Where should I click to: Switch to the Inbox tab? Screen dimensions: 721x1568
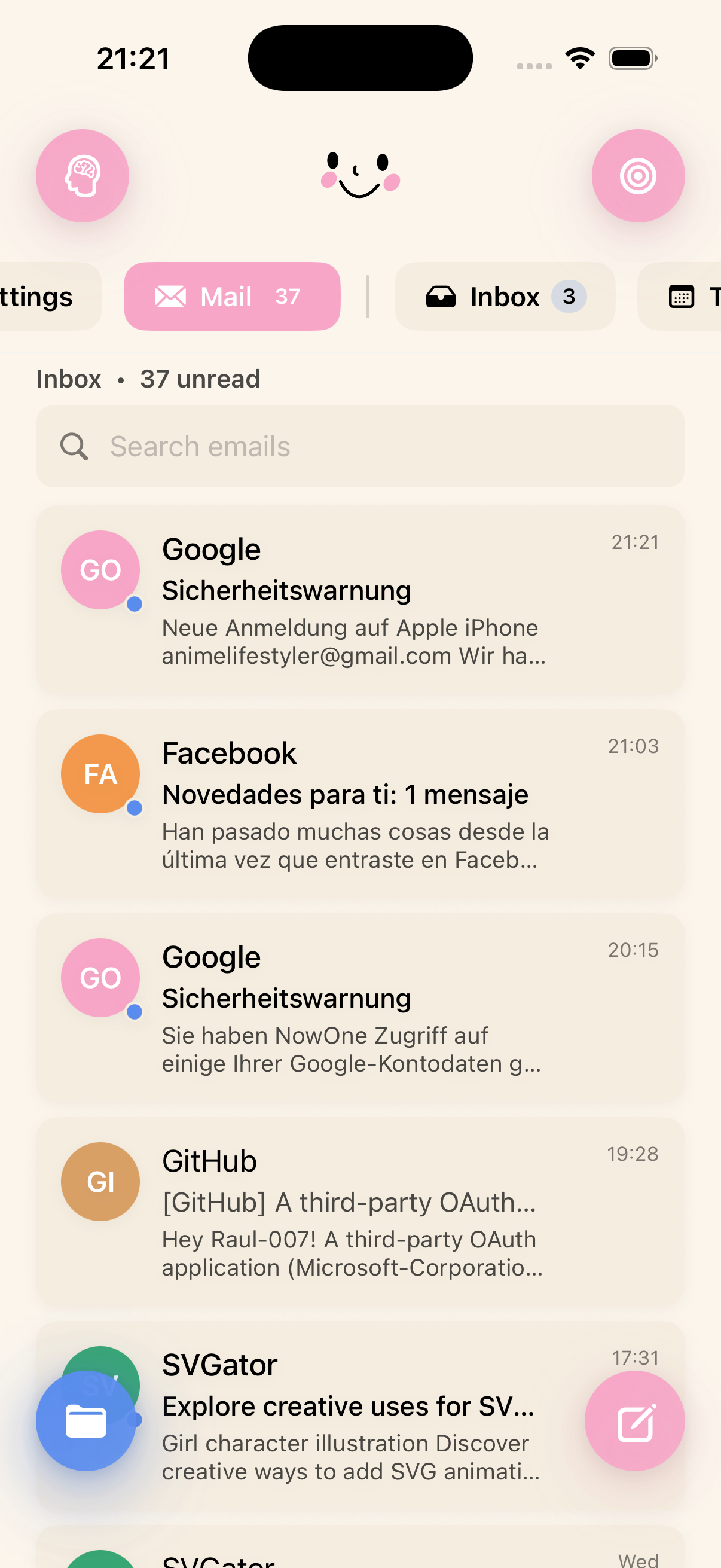pos(505,297)
